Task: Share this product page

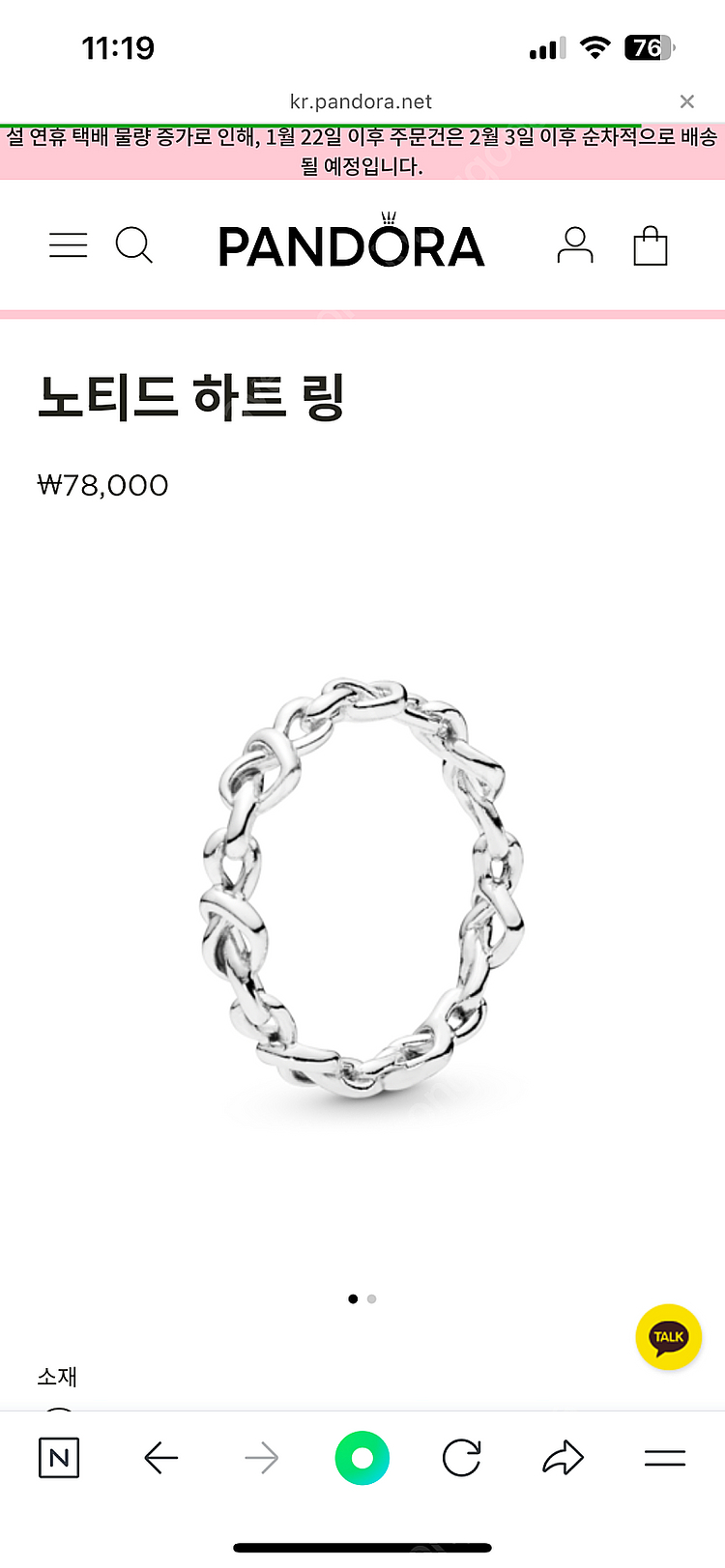Action: [563, 1458]
